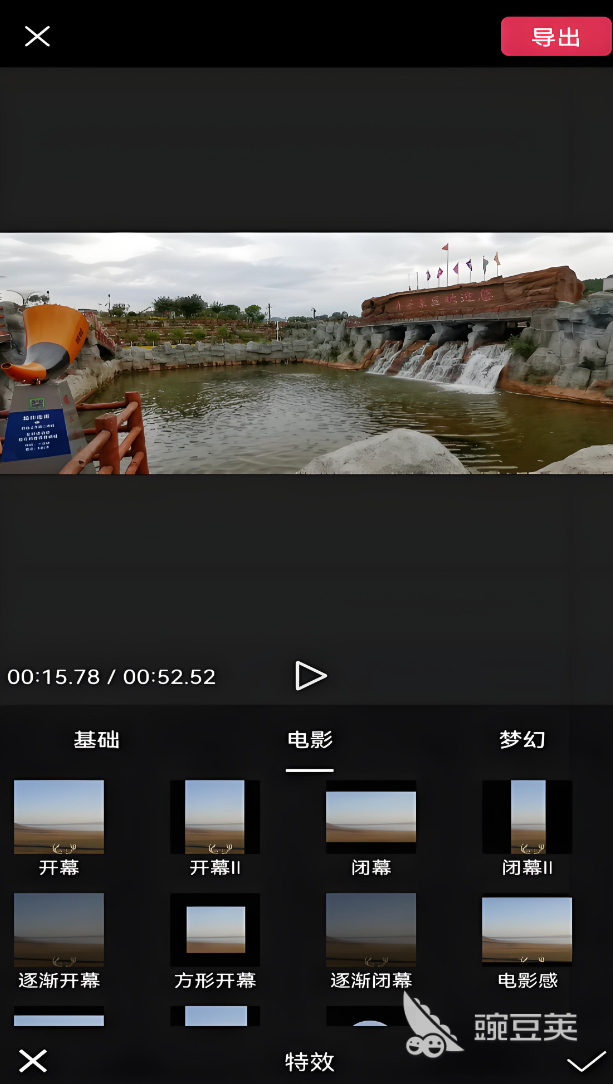Play the video preview
The height and width of the screenshot is (1084, 613).
(x=310, y=675)
